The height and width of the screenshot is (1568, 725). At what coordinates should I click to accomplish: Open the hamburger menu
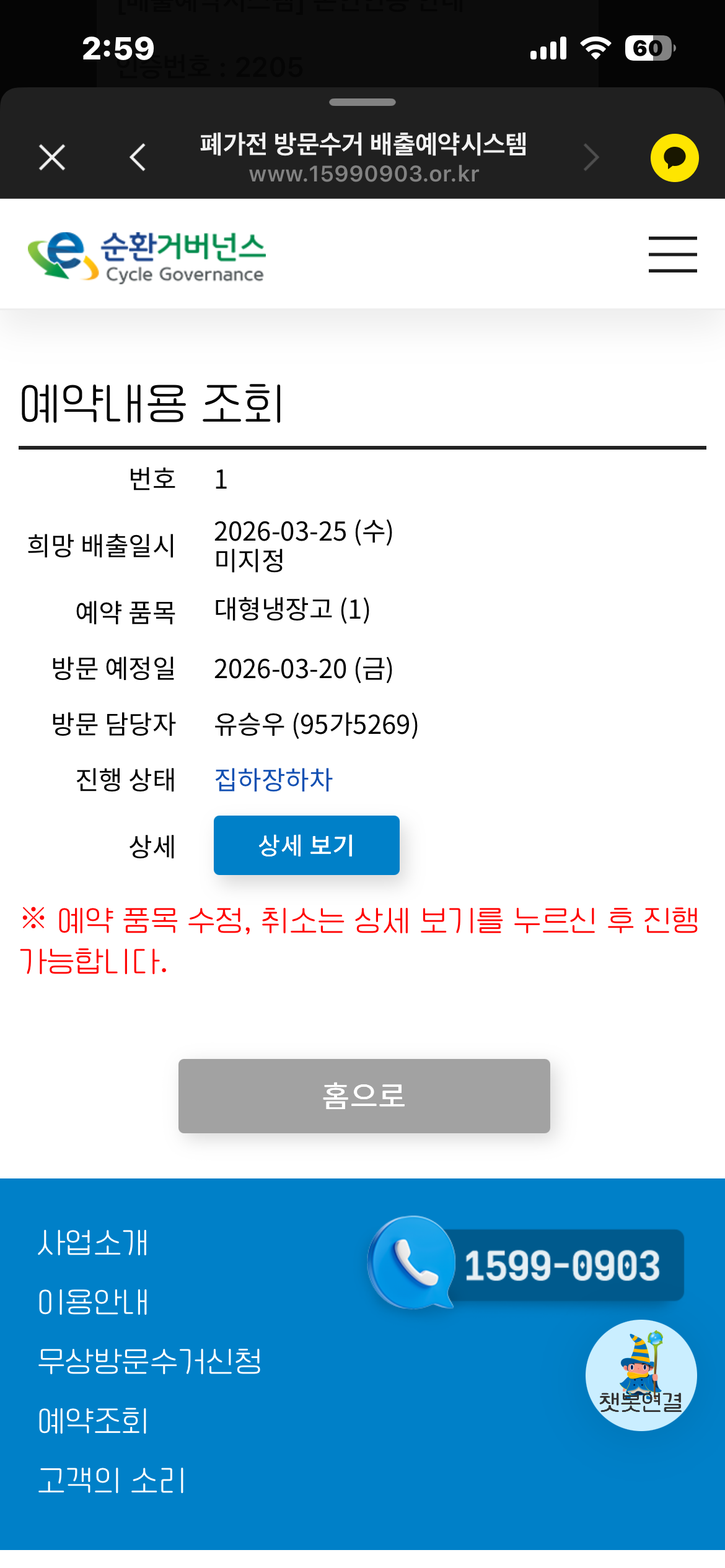pyautogui.click(x=672, y=254)
